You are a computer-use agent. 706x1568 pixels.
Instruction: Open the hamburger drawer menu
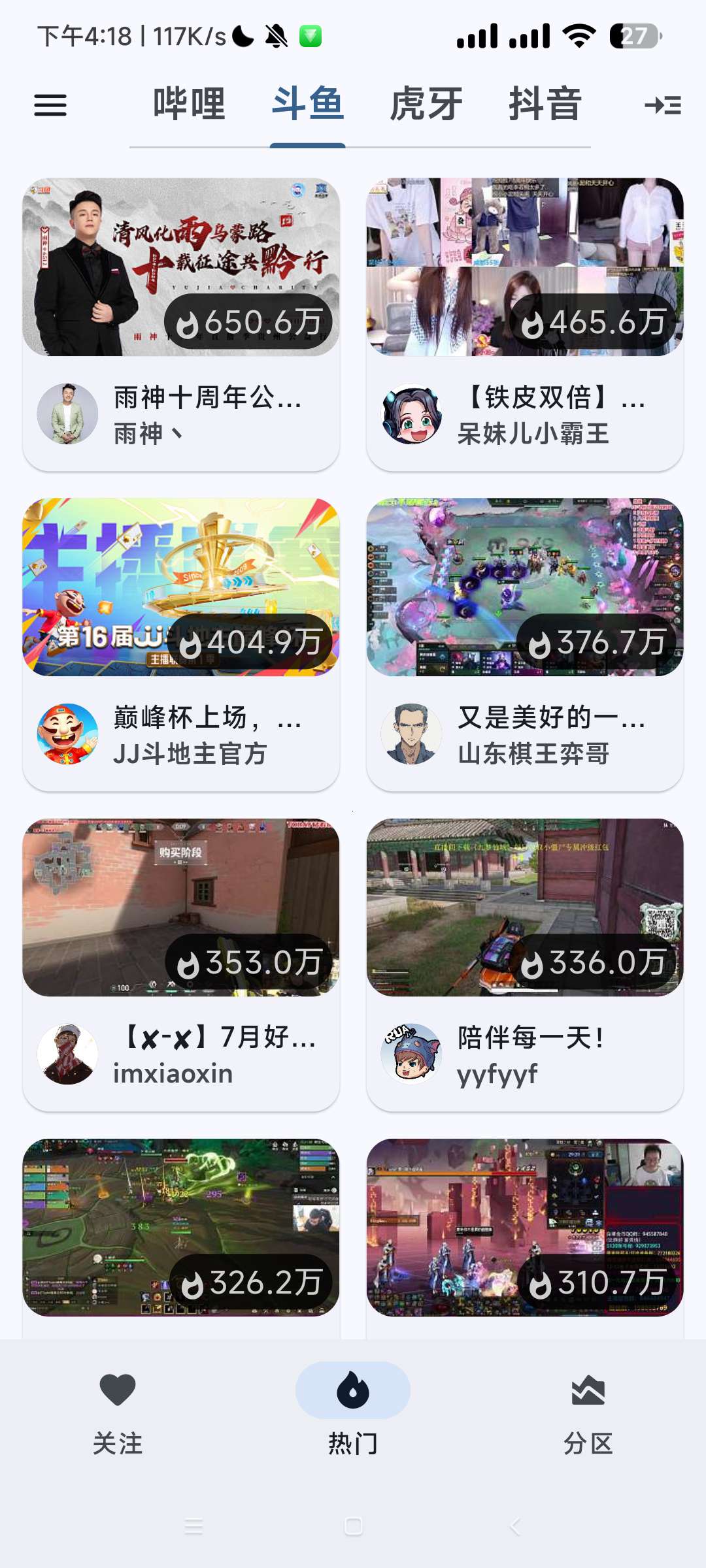coord(50,105)
